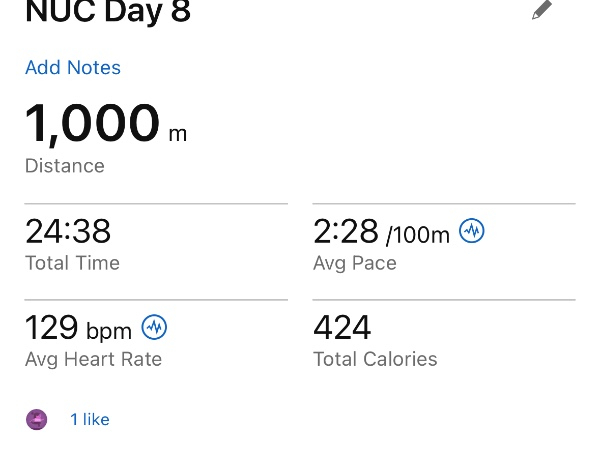
Task: Open the Add Notes link
Action: [73, 68]
